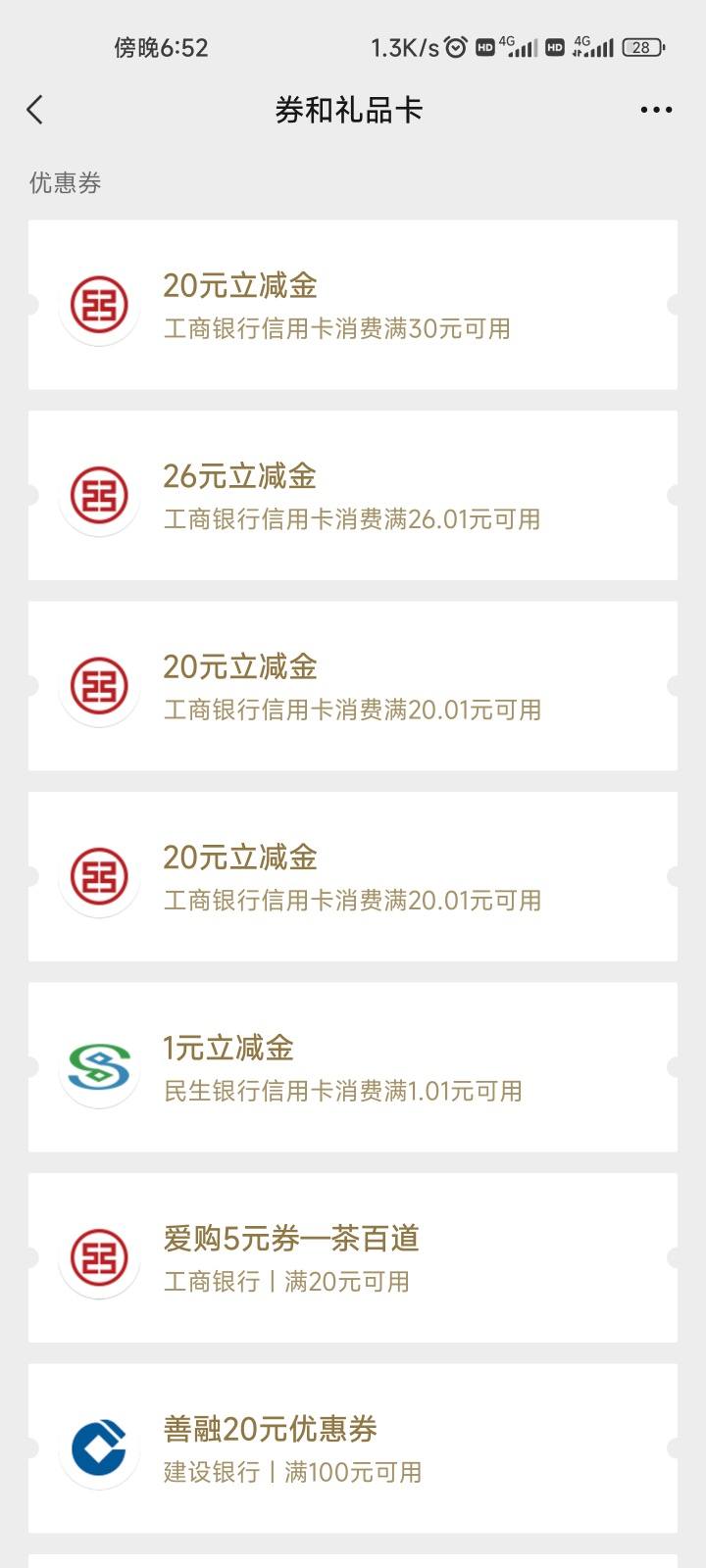
Task: Open the three-dot overflow menu
Action: point(656,110)
